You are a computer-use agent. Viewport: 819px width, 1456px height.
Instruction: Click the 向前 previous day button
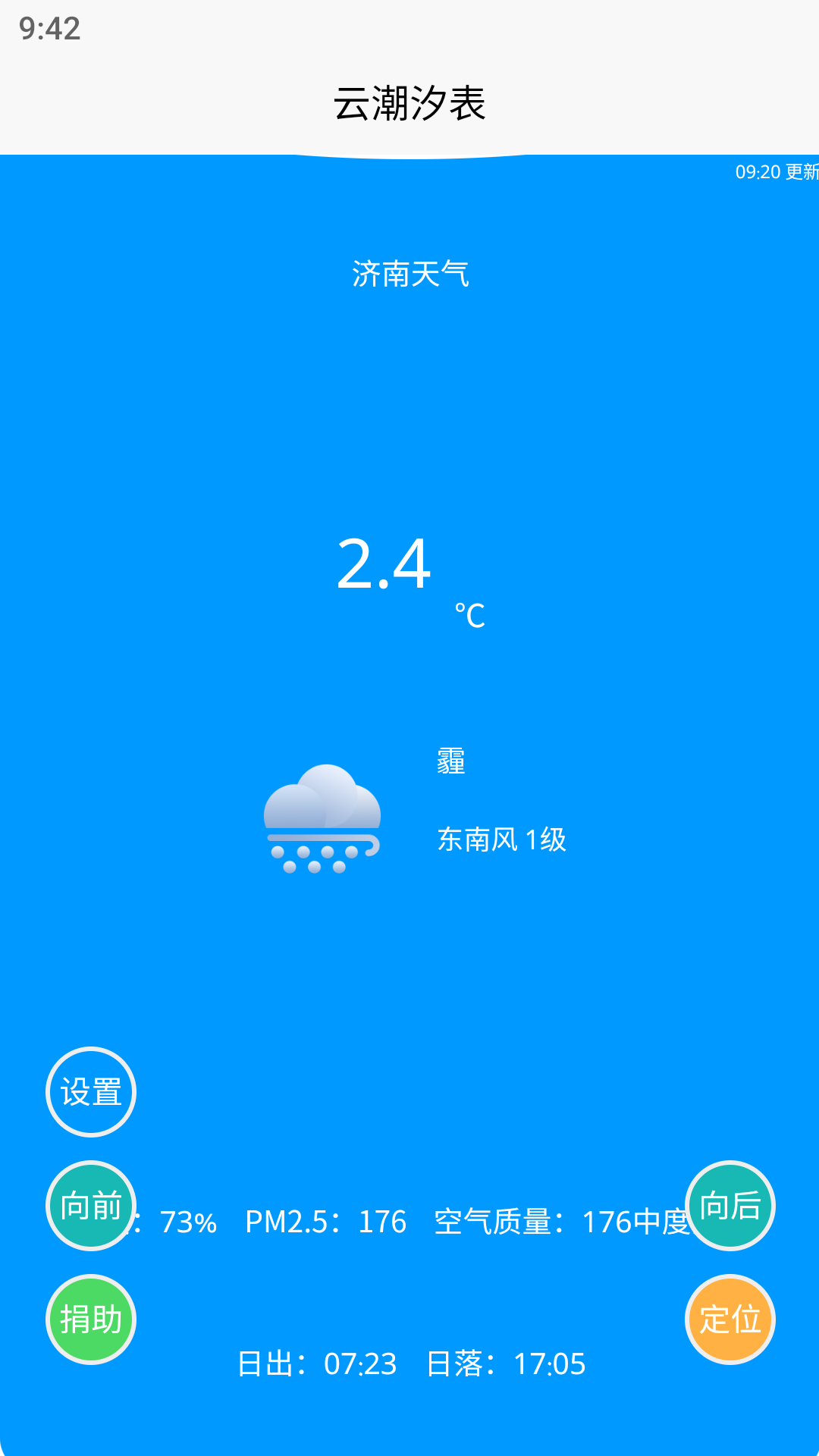pos(90,1204)
